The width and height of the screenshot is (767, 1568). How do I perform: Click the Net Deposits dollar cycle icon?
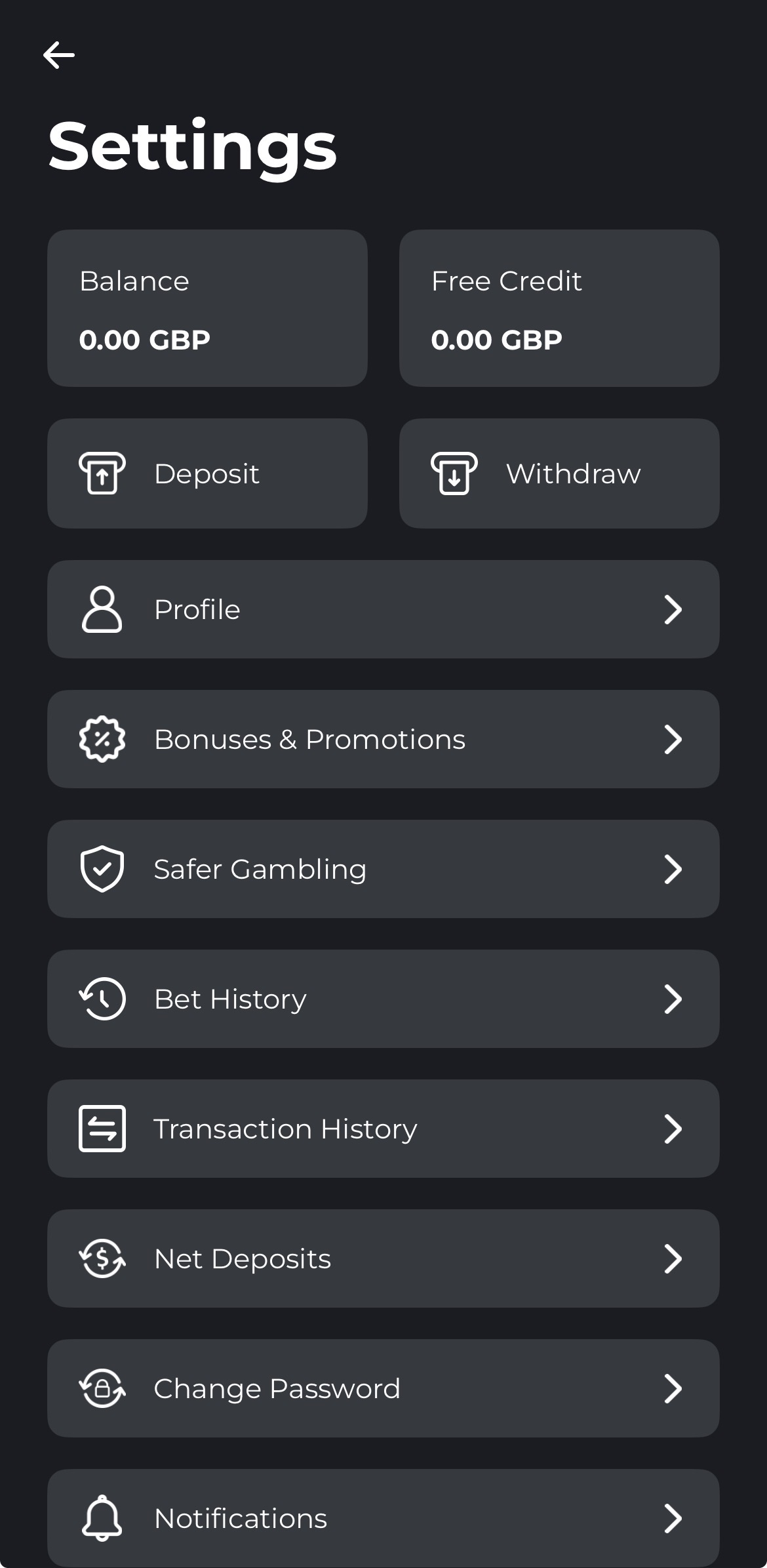tap(102, 1258)
